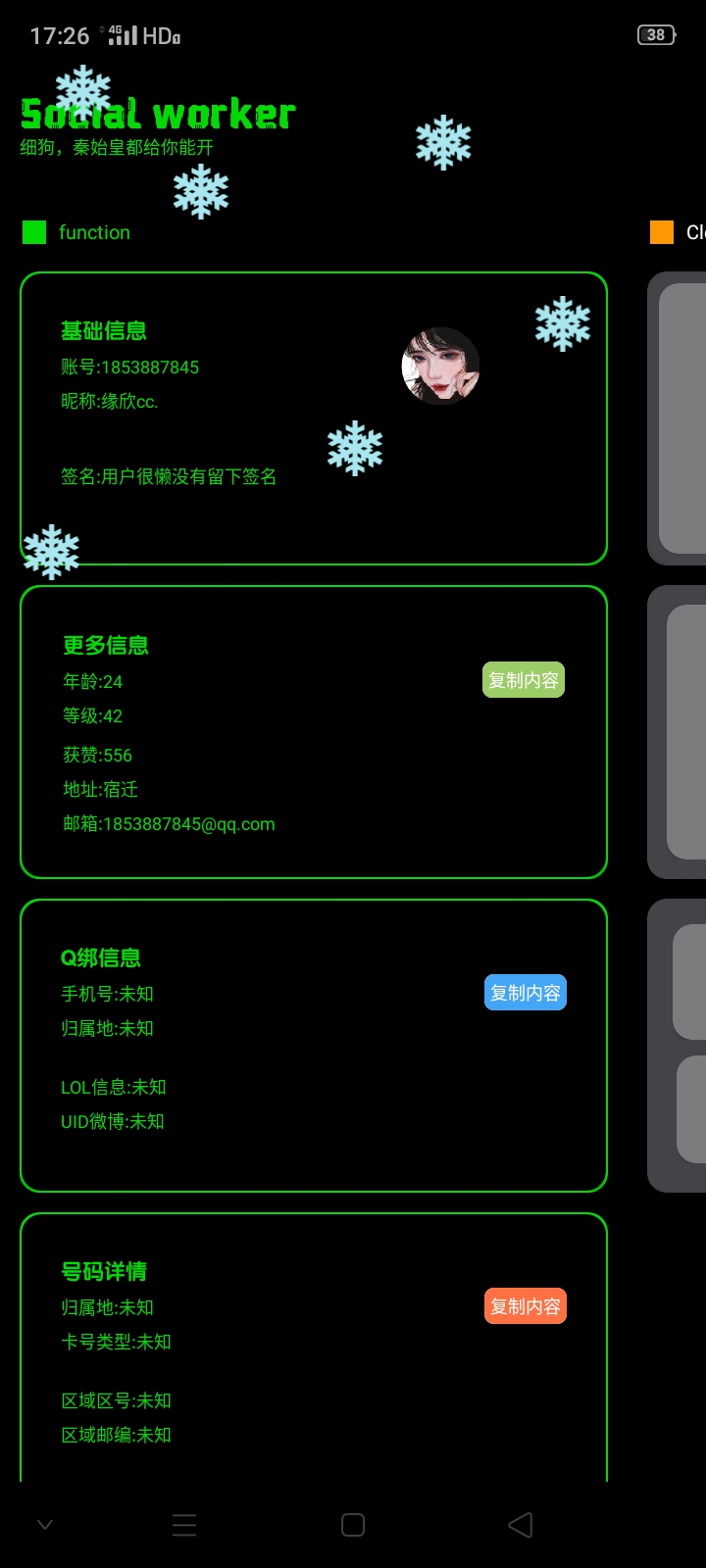Screen dimensions: 706x1568
Task: Tap the profile avatar in 基础信息
Action: pos(441,366)
